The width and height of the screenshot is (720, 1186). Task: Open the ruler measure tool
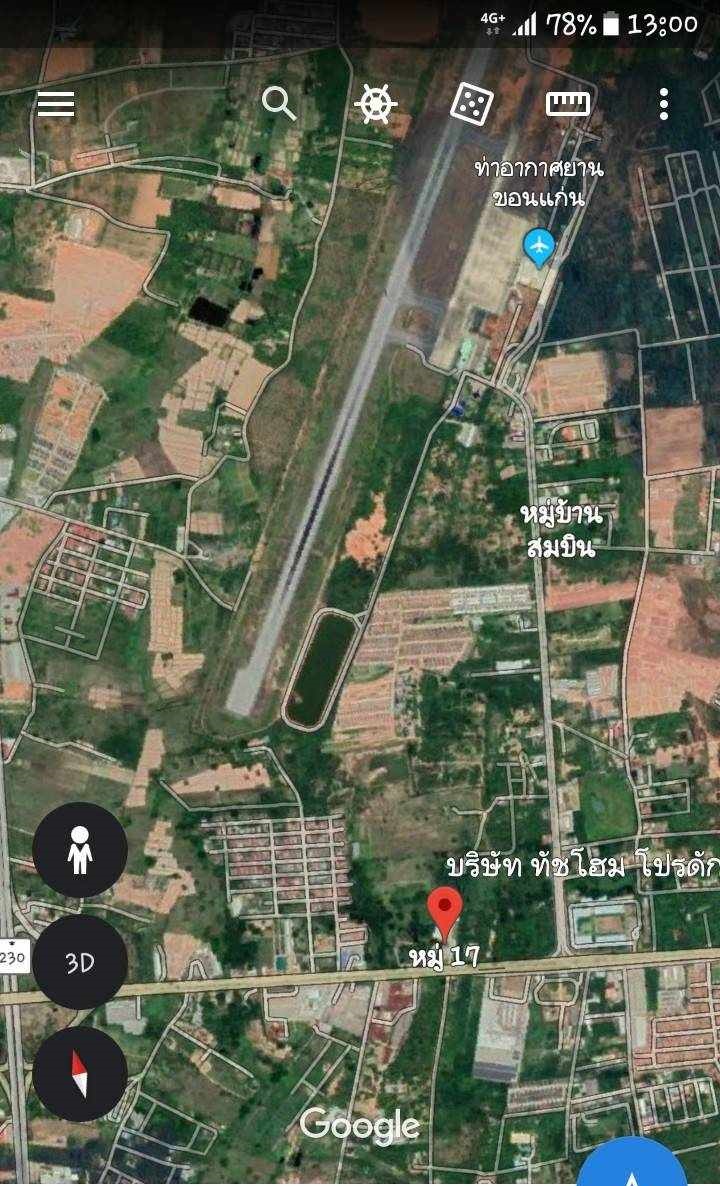pyautogui.click(x=568, y=104)
